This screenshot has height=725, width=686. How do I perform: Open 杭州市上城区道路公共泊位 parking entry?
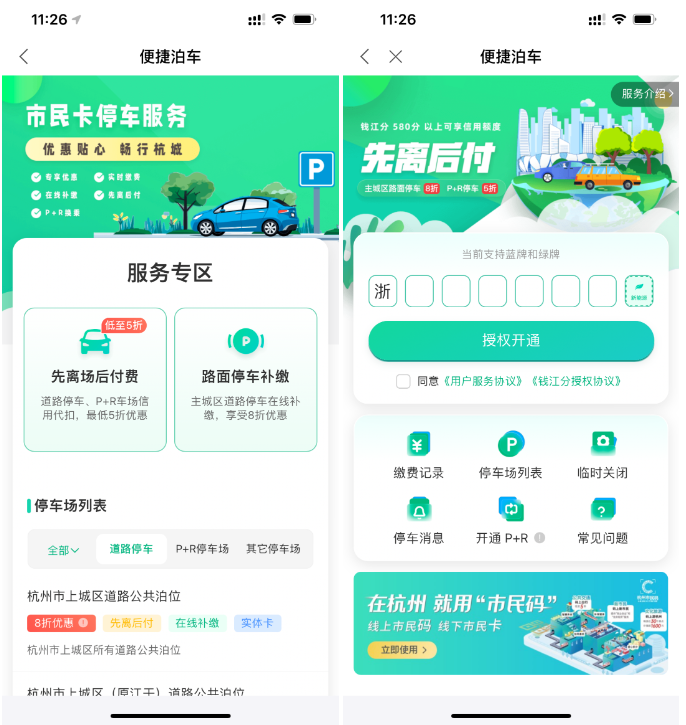(104, 596)
